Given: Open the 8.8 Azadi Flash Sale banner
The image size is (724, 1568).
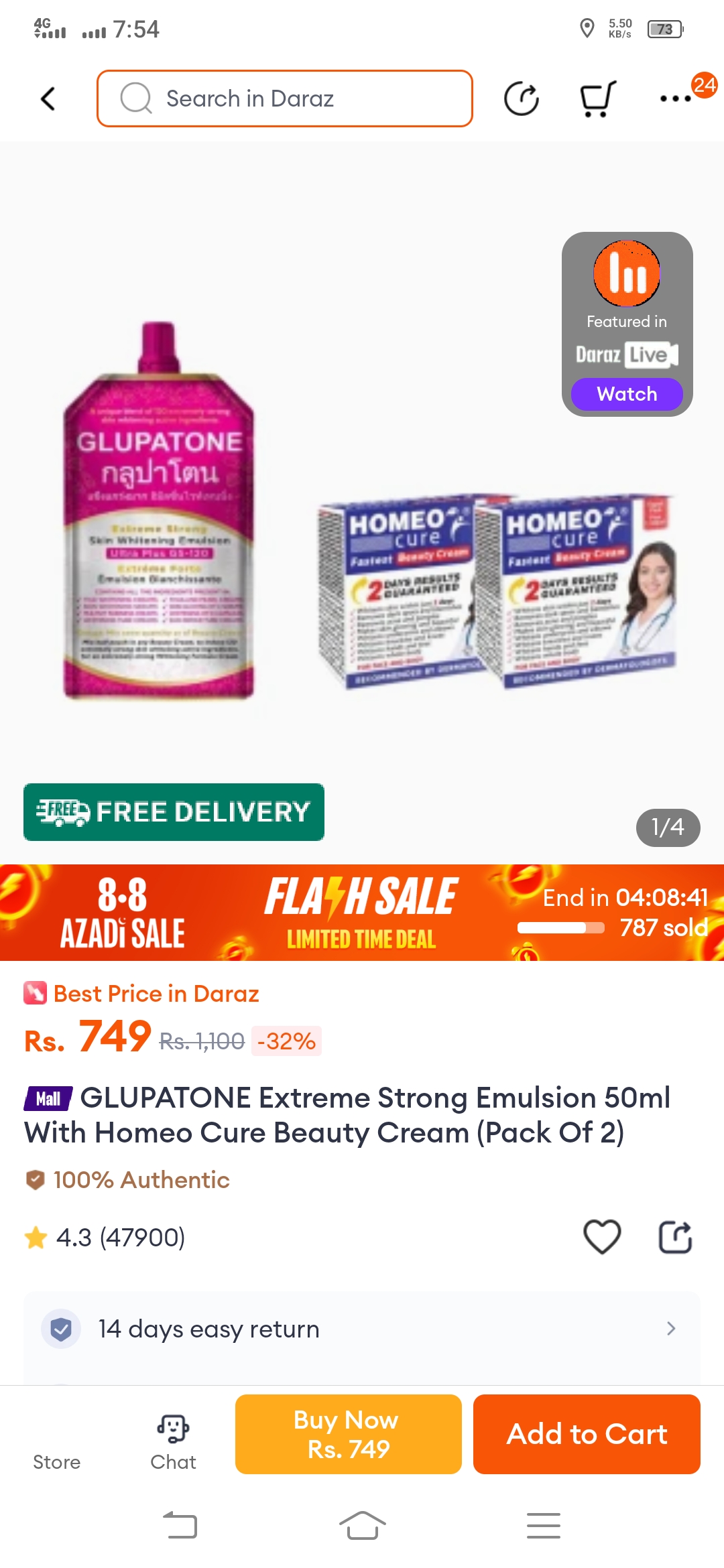Looking at the screenshot, I should coord(362,912).
